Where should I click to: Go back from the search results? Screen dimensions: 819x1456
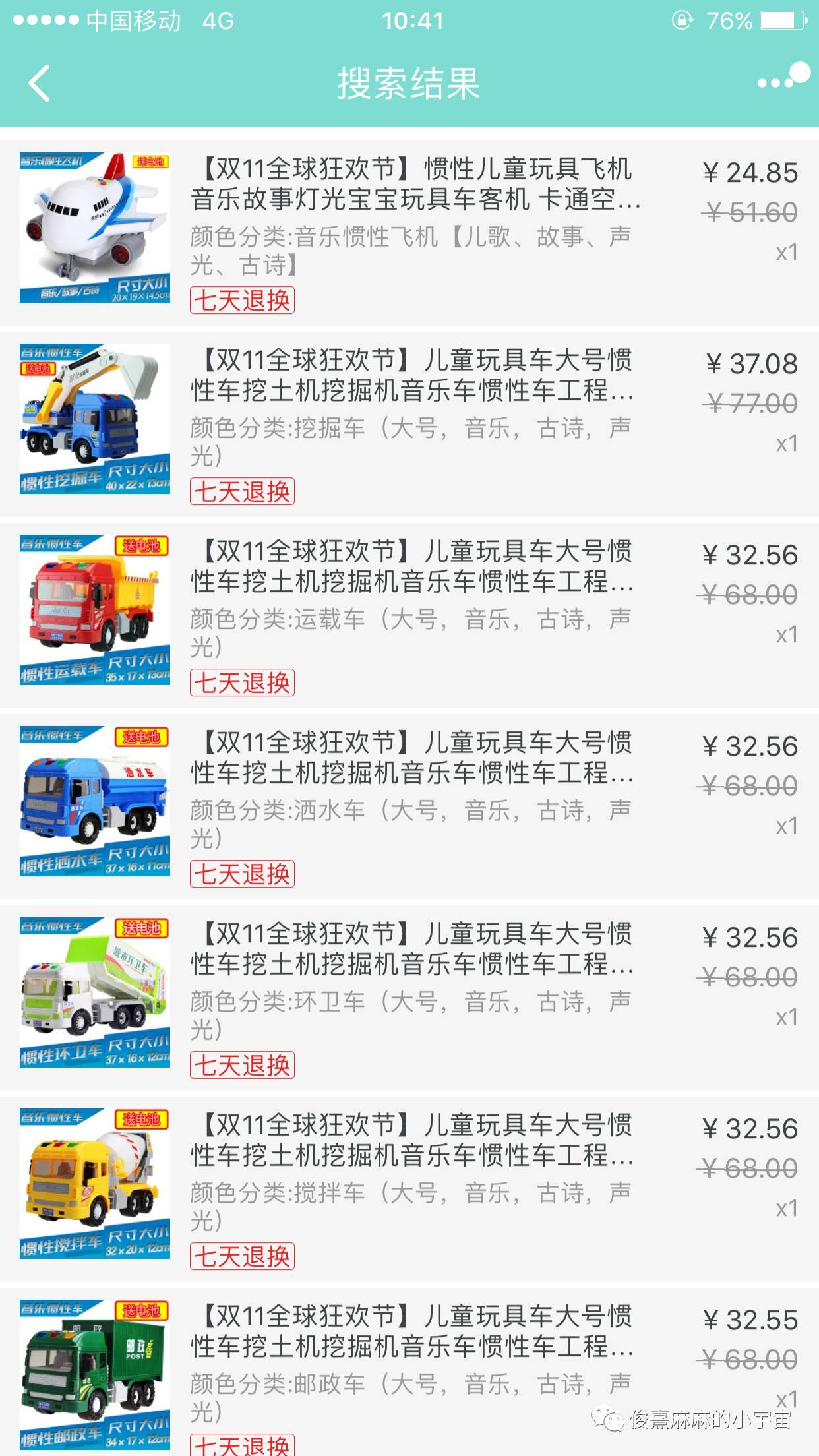point(40,84)
